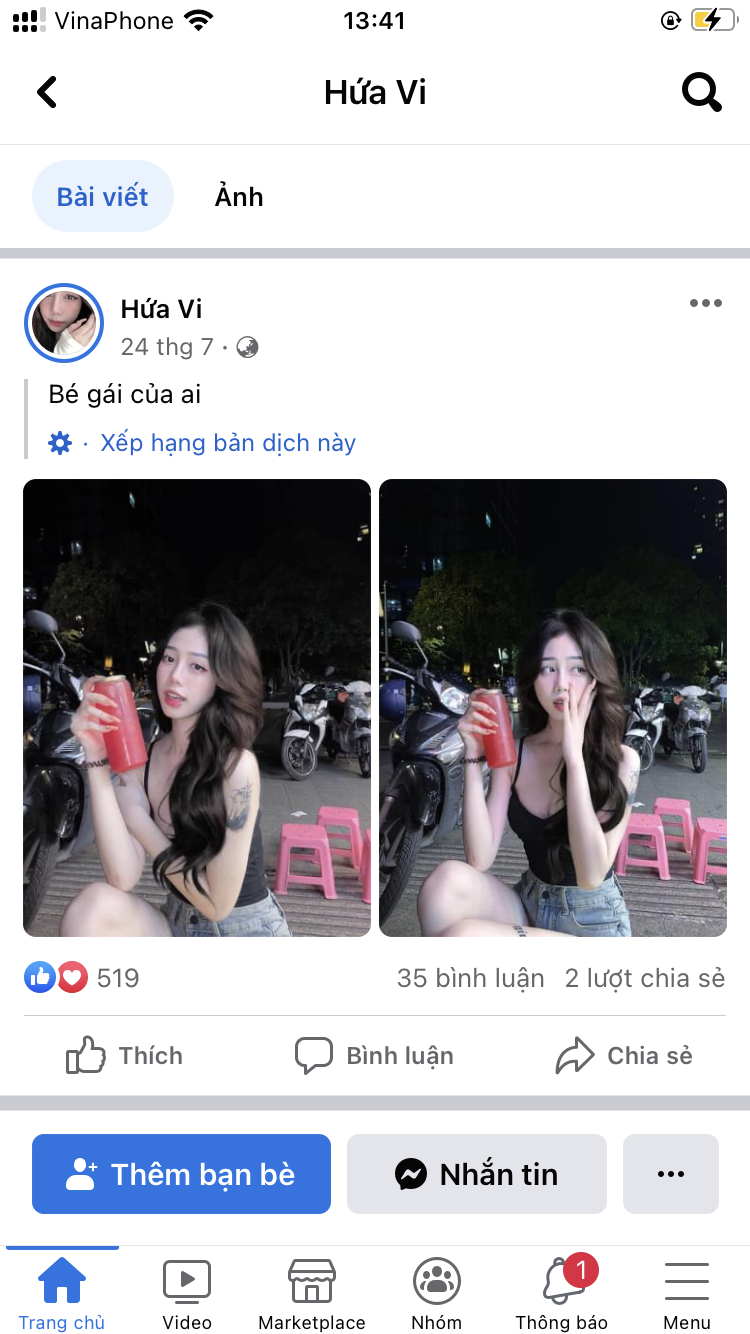Screen dimensions: 750x1334
Task: Message this person via Nhắn tin
Action: click(x=477, y=1174)
